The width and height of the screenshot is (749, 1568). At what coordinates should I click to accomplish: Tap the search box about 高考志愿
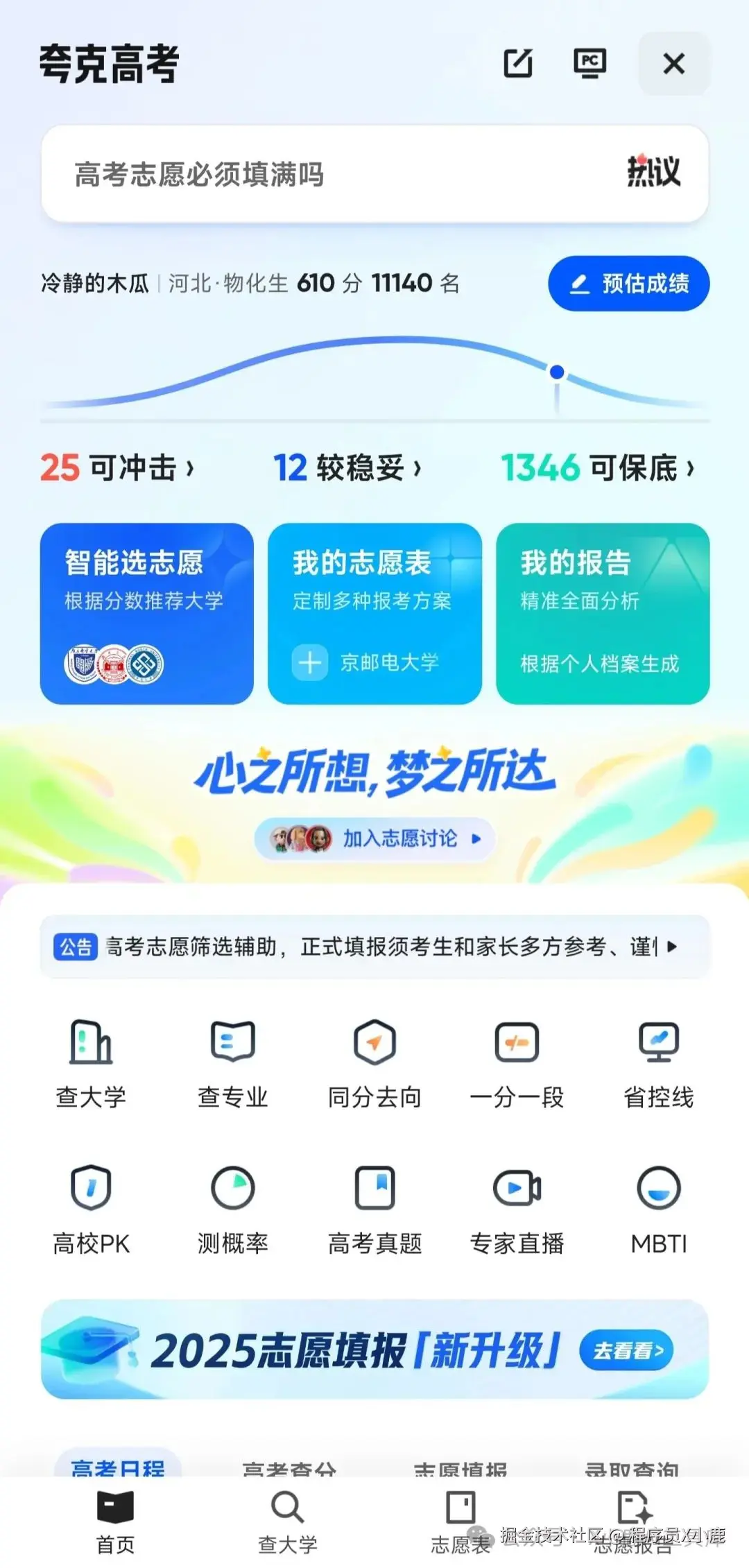click(374, 173)
